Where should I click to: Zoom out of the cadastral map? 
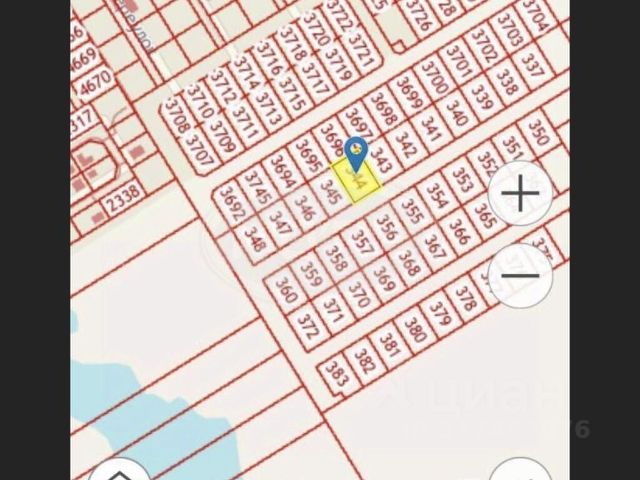tap(521, 275)
